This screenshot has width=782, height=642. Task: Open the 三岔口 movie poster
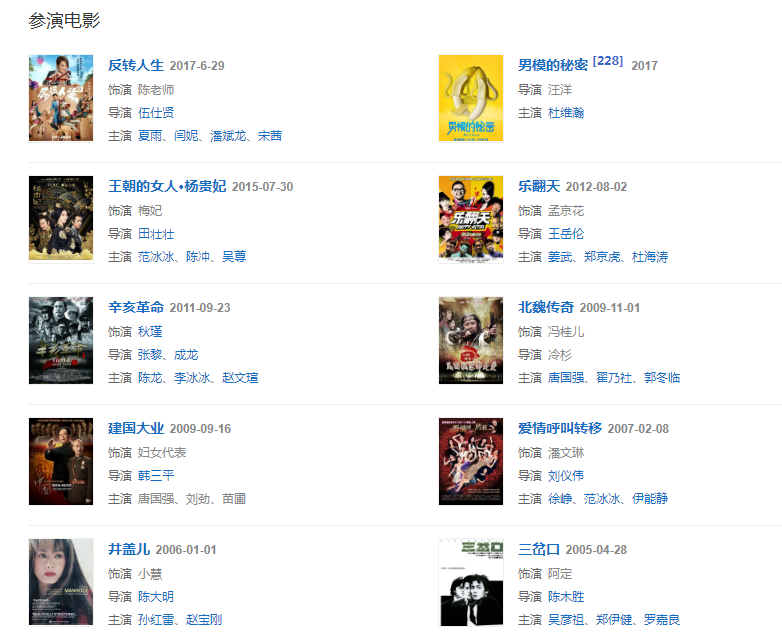[470, 582]
